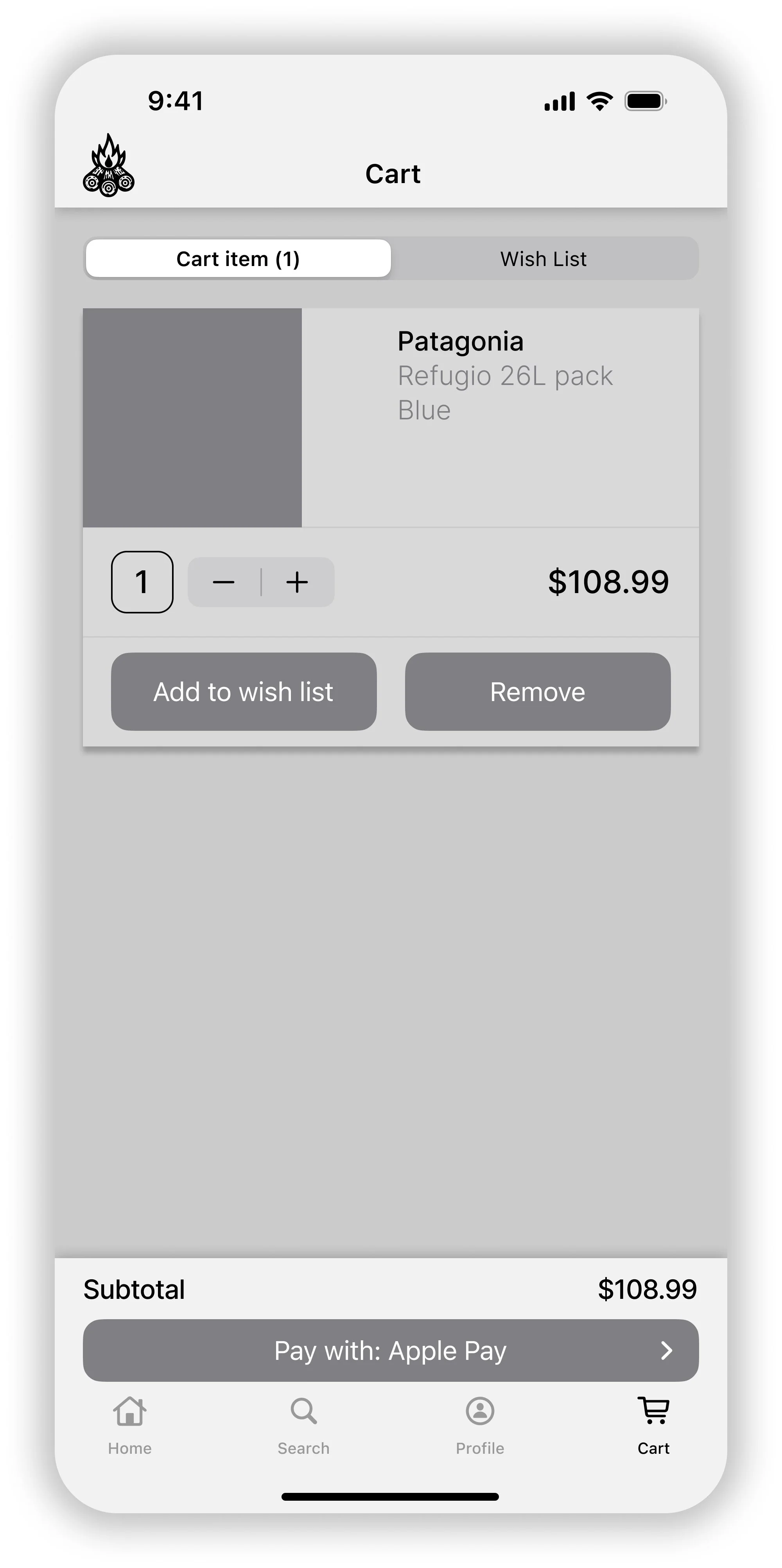
Task: Open the Profile tab
Action: pyautogui.click(x=480, y=1426)
